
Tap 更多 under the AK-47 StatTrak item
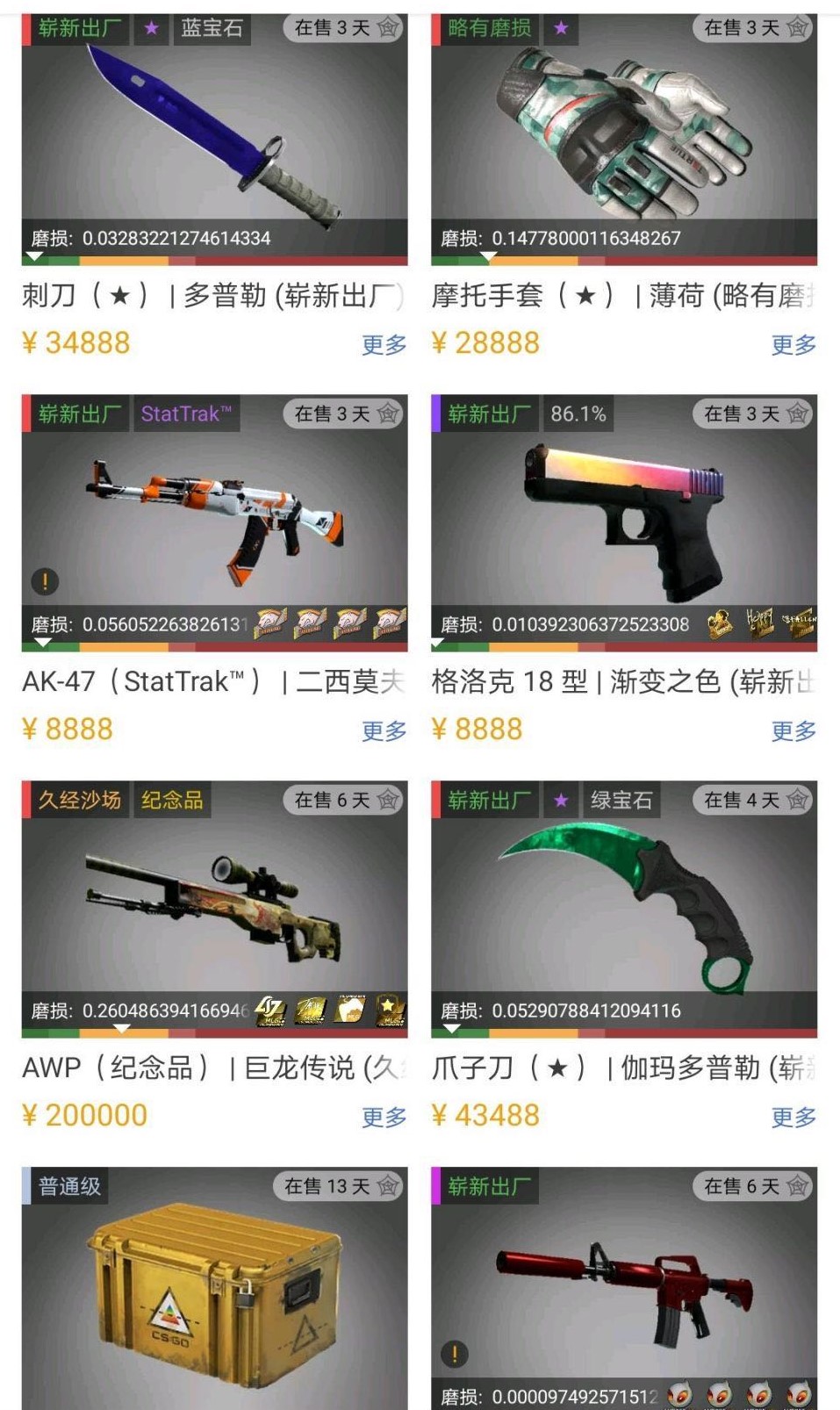[x=384, y=730]
